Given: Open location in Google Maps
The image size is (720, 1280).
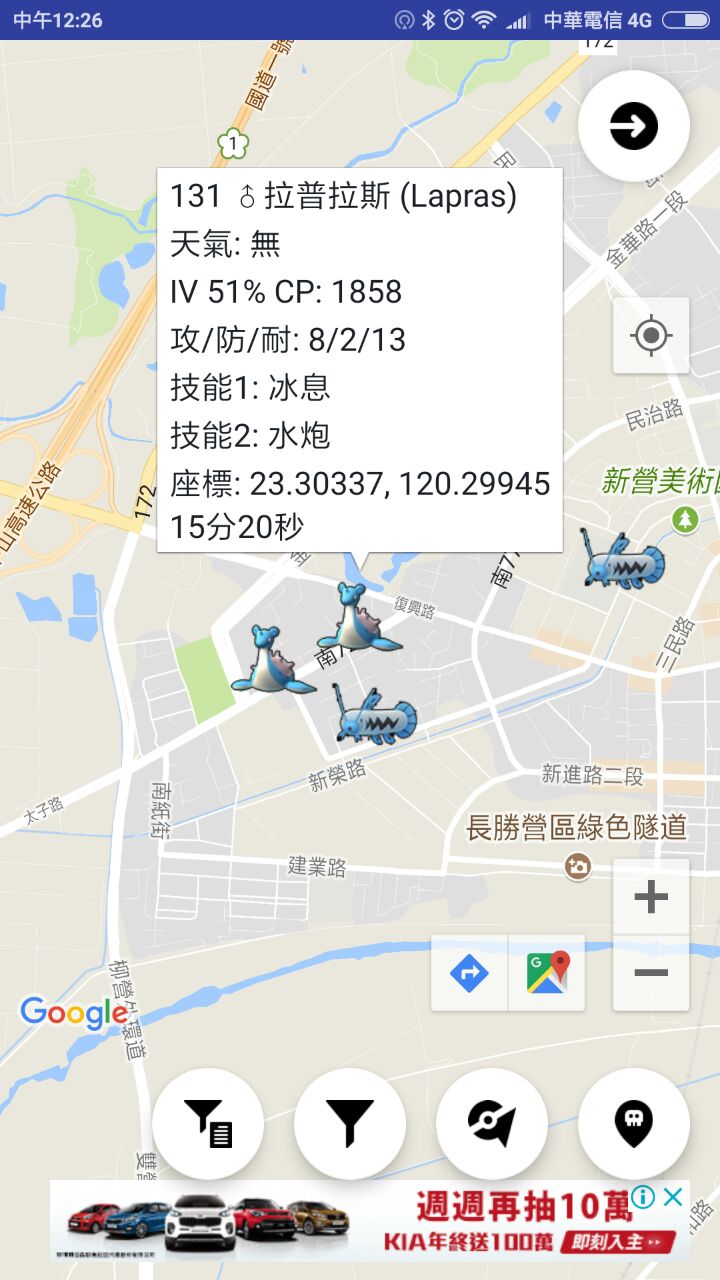Looking at the screenshot, I should pos(547,973).
